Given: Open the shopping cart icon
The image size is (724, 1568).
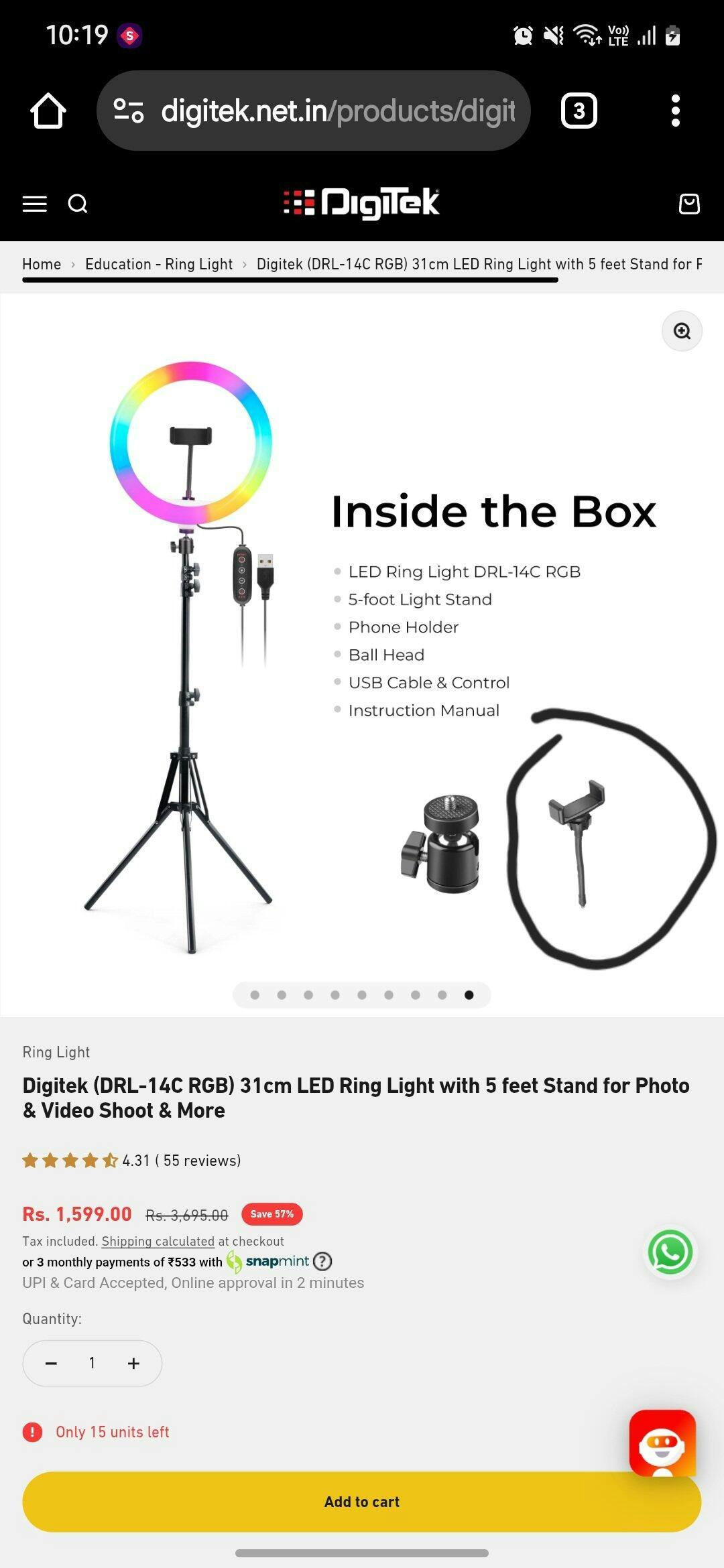Looking at the screenshot, I should pyautogui.click(x=689, y=204).
